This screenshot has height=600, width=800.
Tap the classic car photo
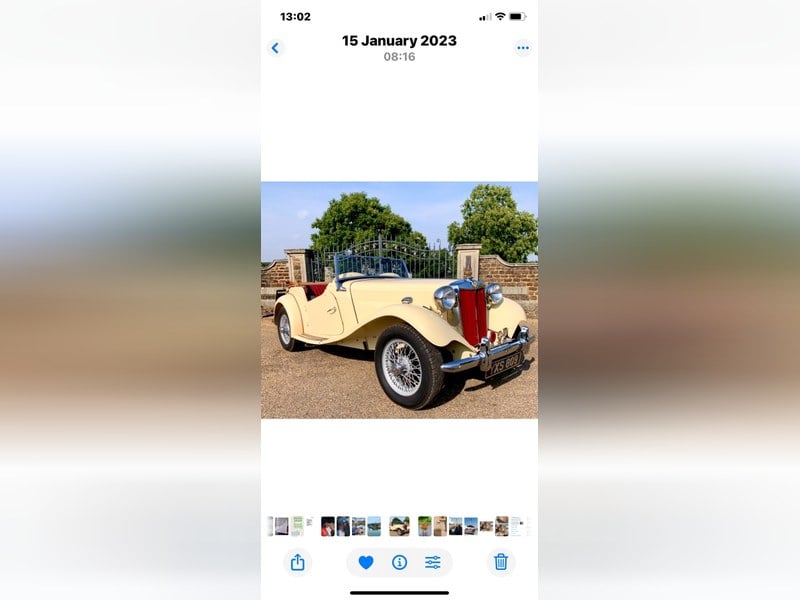pyautogui.click(x=399, y=300)
